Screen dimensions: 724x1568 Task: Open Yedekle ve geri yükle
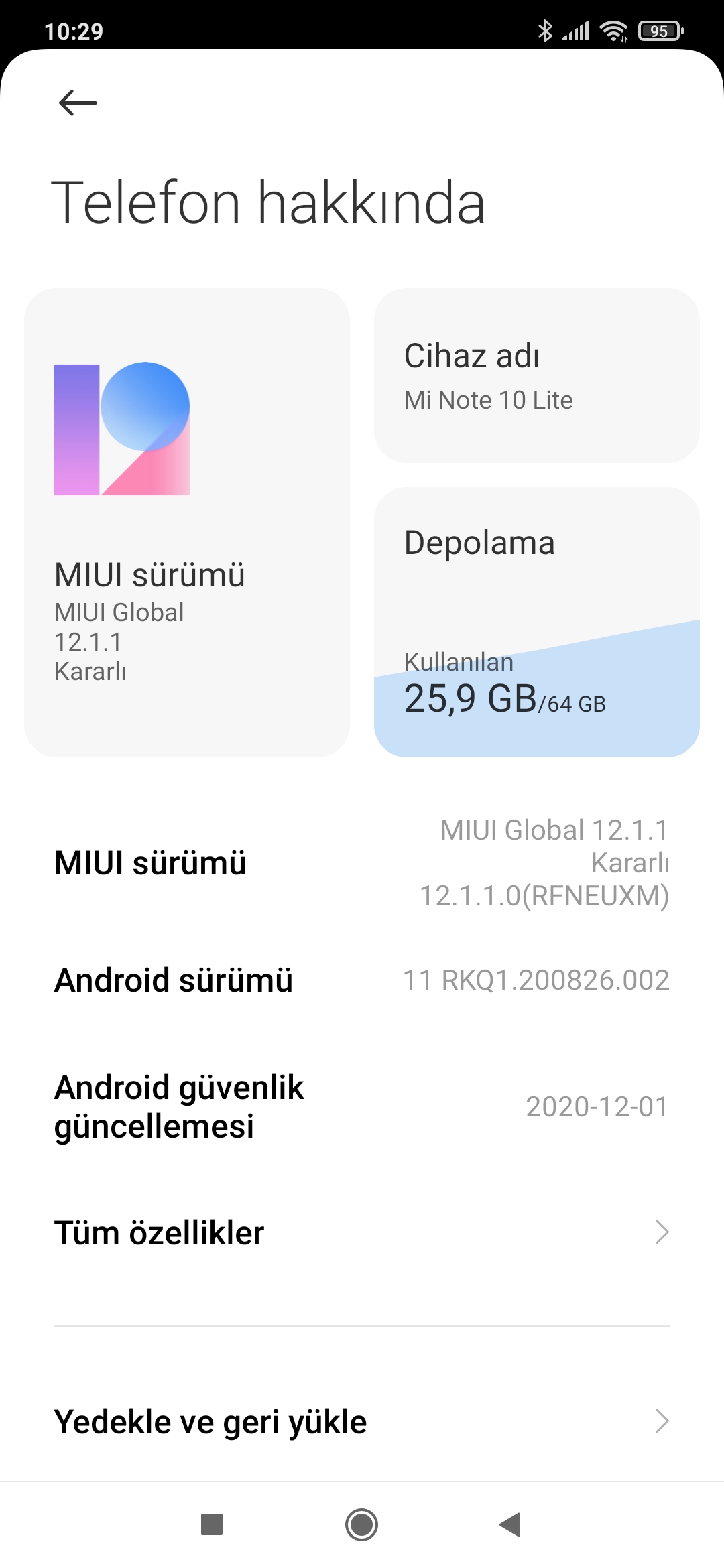362,1421
